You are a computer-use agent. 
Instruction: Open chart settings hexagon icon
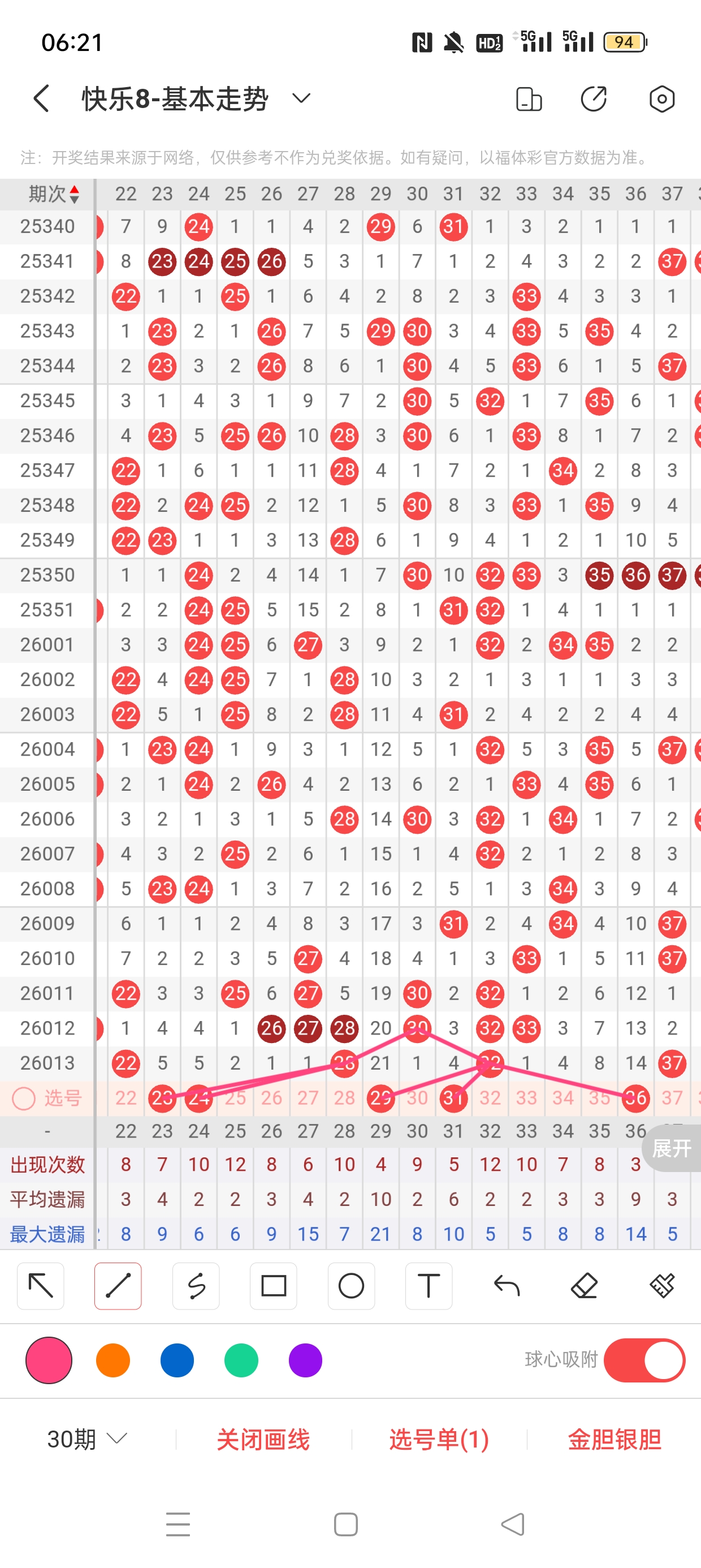[x=661, y=98]
